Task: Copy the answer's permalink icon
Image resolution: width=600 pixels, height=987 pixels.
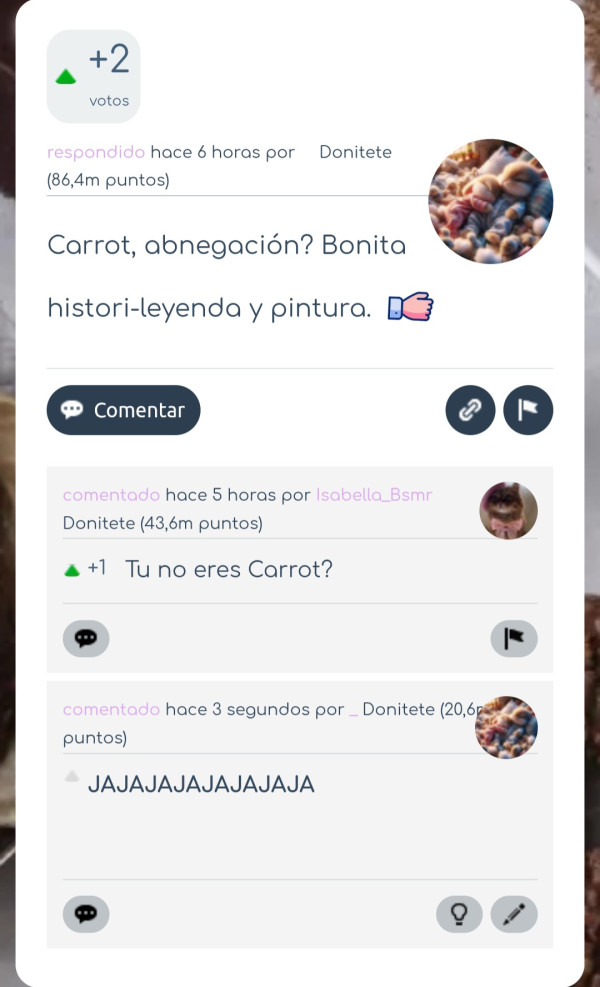Action: [470, 410]
